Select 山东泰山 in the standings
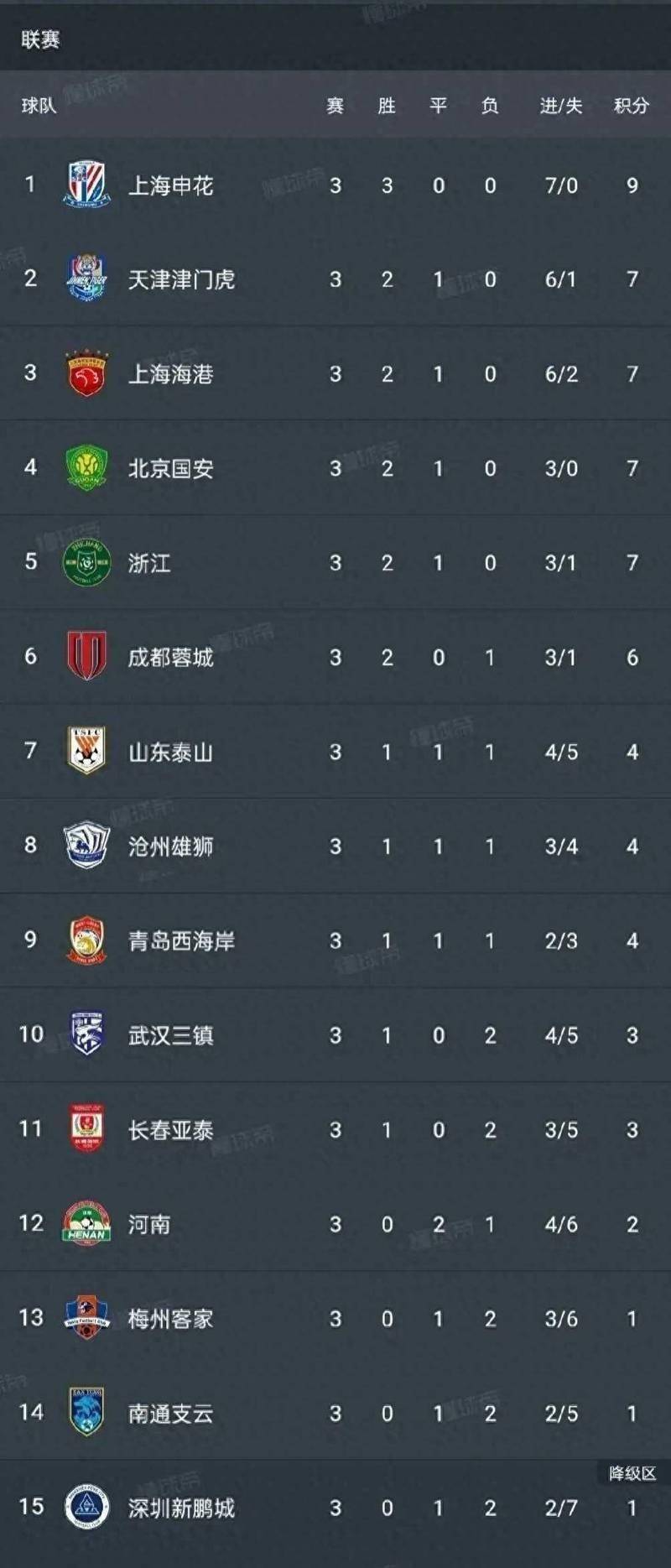 (170, 752)
